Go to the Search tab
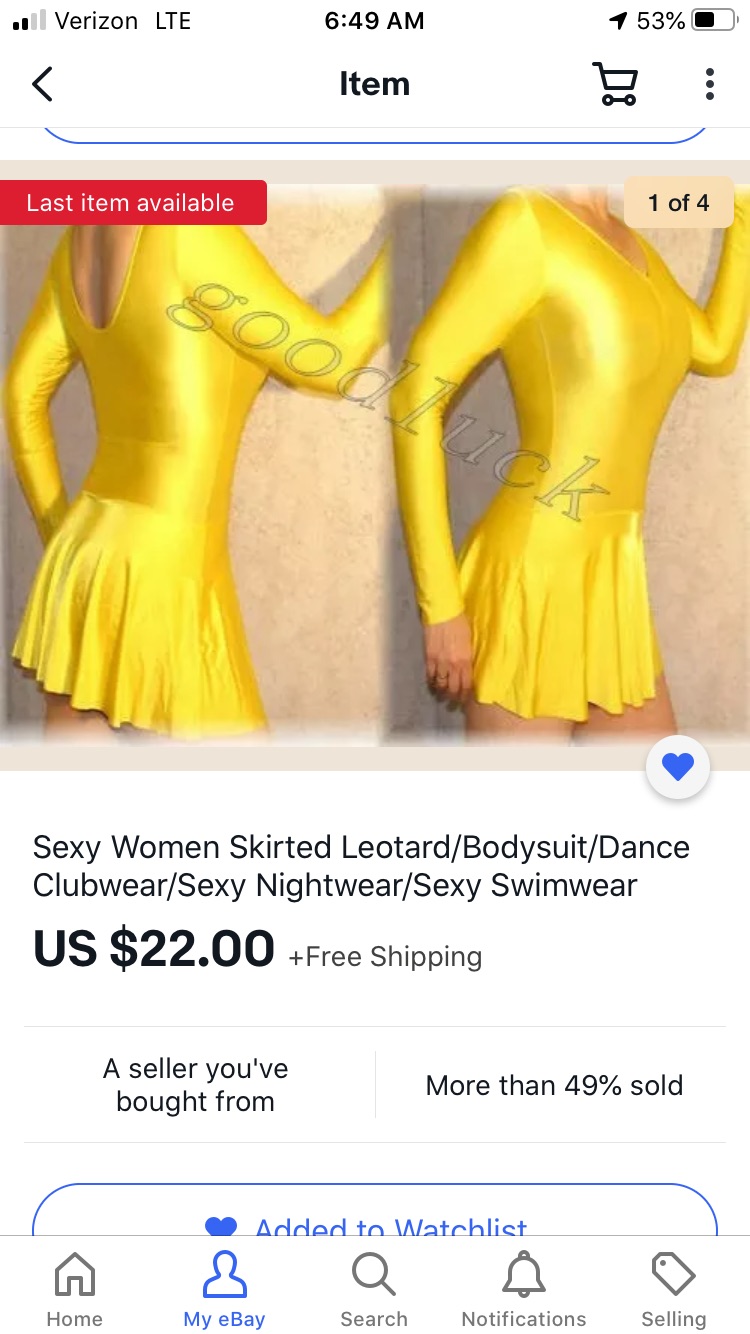Viewport: 750px width, 1334px height. click(x=374, y=1290)
